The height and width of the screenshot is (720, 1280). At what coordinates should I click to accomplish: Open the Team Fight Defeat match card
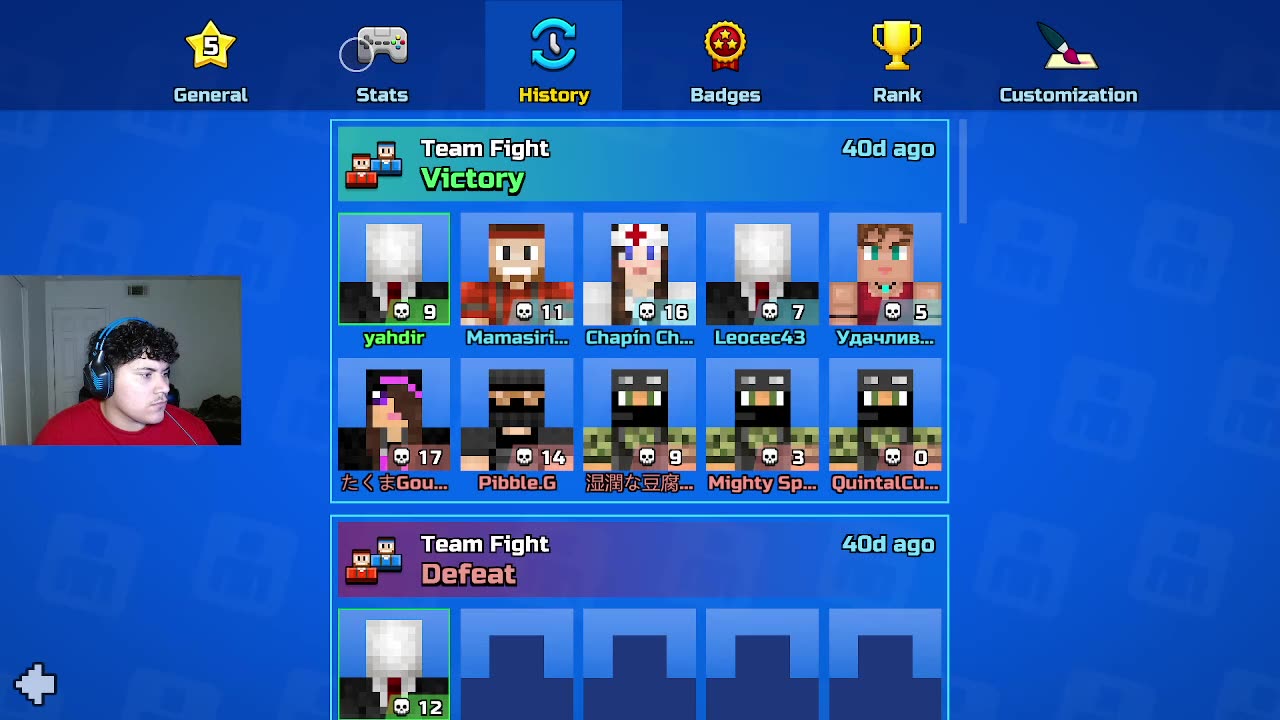point(639,560)
